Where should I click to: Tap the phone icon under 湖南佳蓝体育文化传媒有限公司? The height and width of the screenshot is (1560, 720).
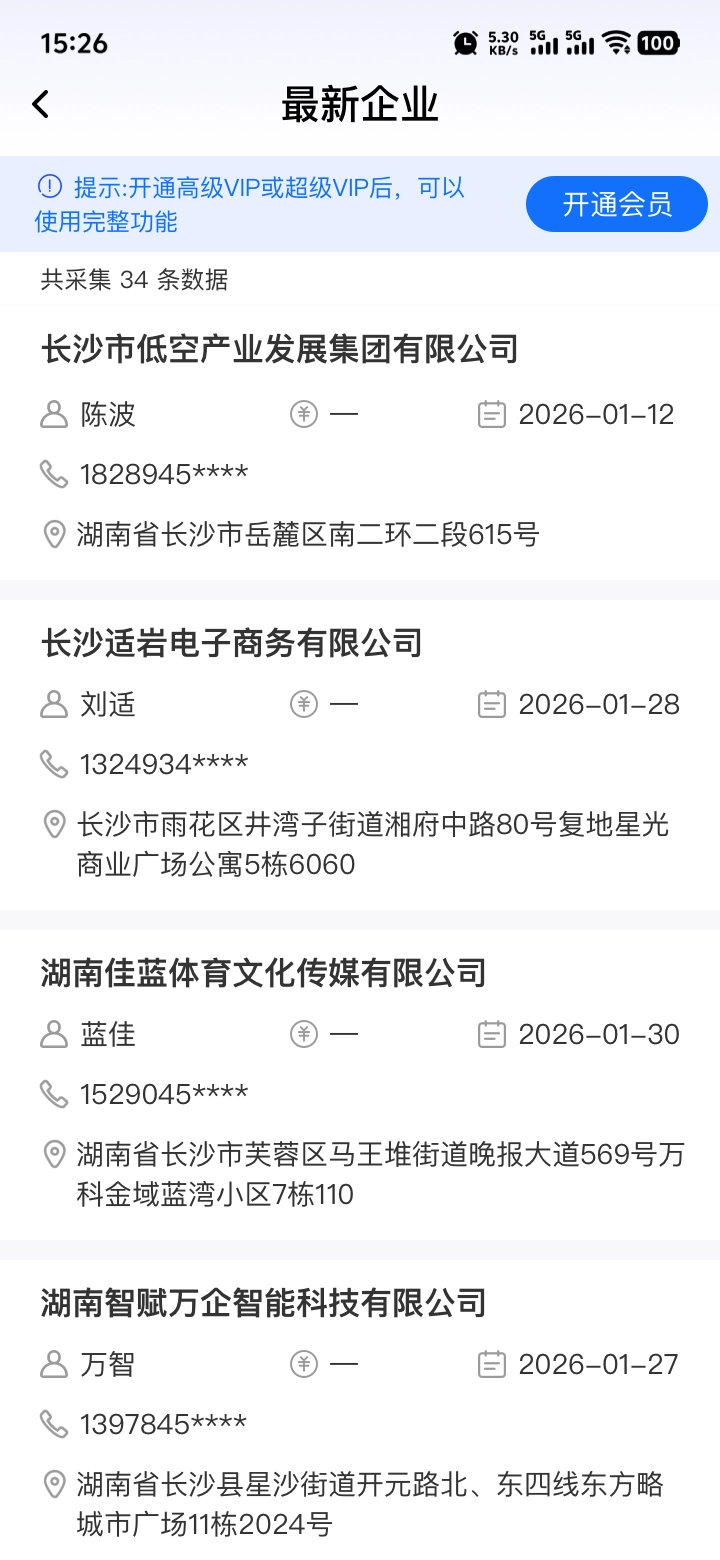[x=54, y=1093]
